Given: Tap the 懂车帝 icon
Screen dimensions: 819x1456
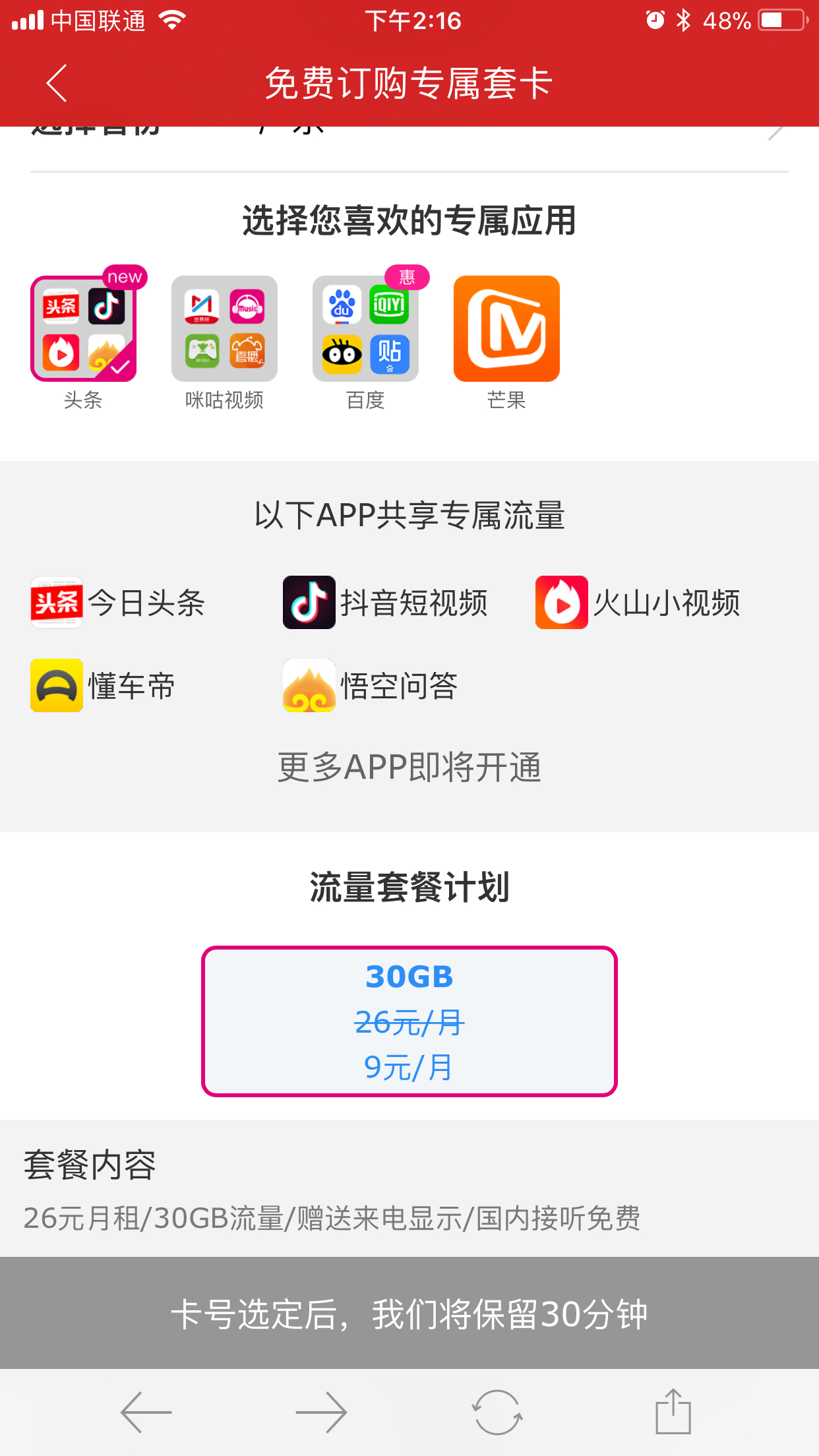Looking at the screenshot, I should click(56, 686).
